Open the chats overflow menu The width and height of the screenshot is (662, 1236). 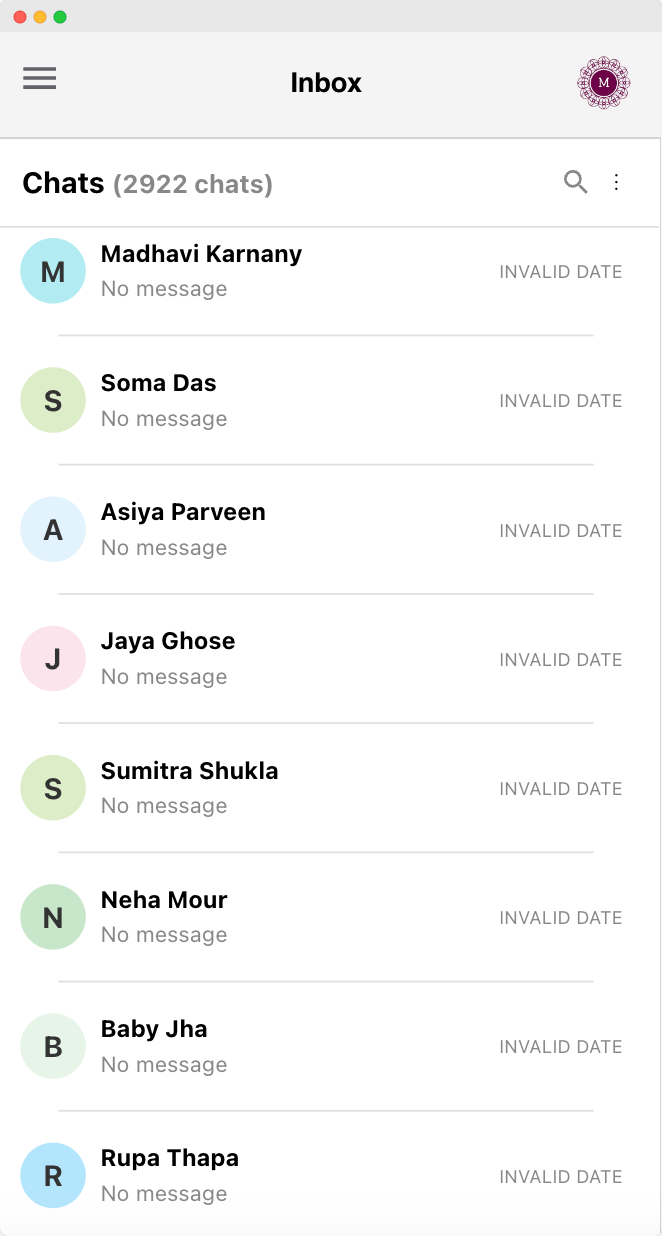tap(617, 182)
